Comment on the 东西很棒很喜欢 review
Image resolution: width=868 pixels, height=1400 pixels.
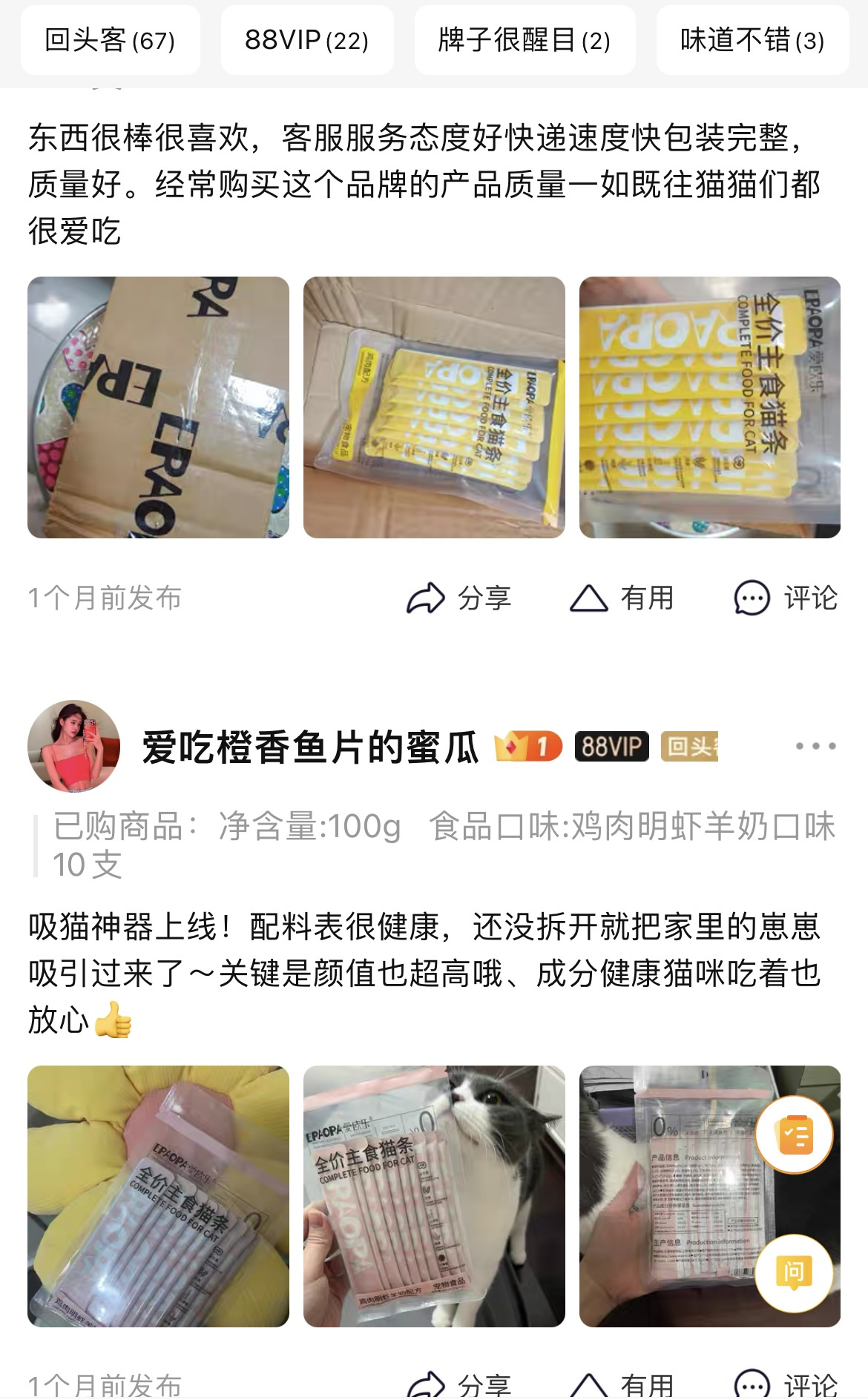point(786,598)
